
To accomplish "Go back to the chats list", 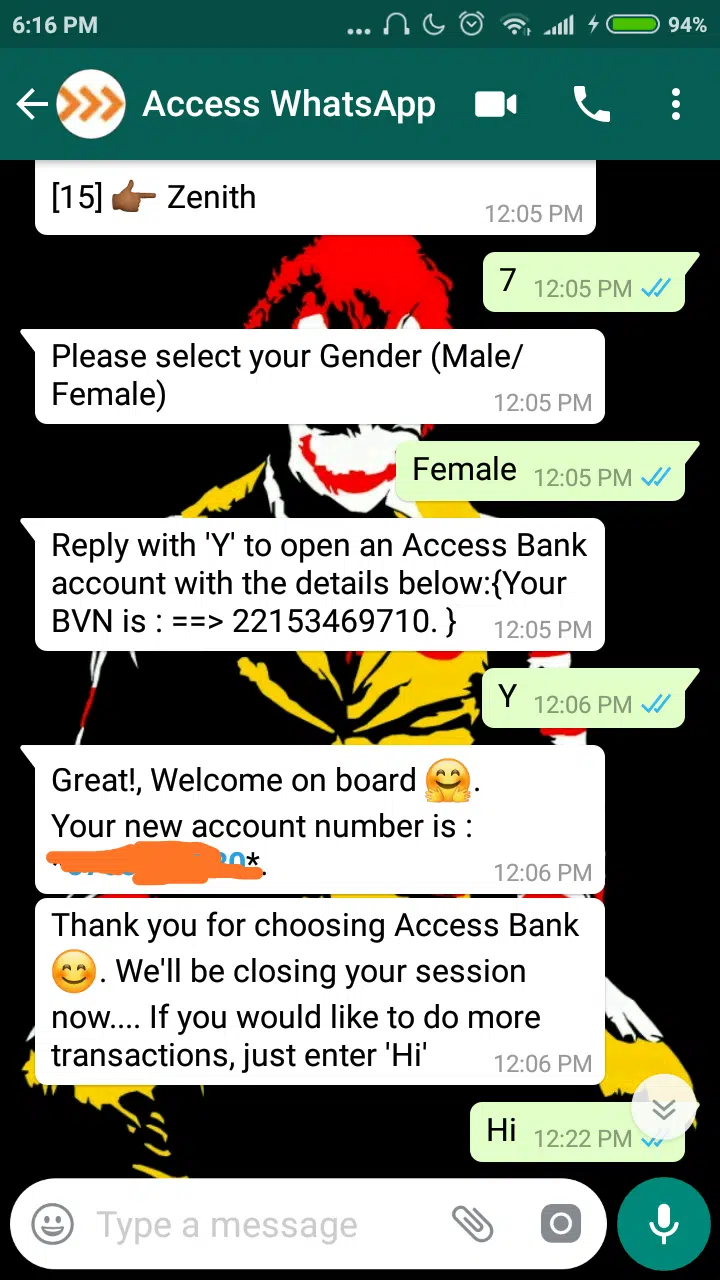I will click(x=32, y=104).
